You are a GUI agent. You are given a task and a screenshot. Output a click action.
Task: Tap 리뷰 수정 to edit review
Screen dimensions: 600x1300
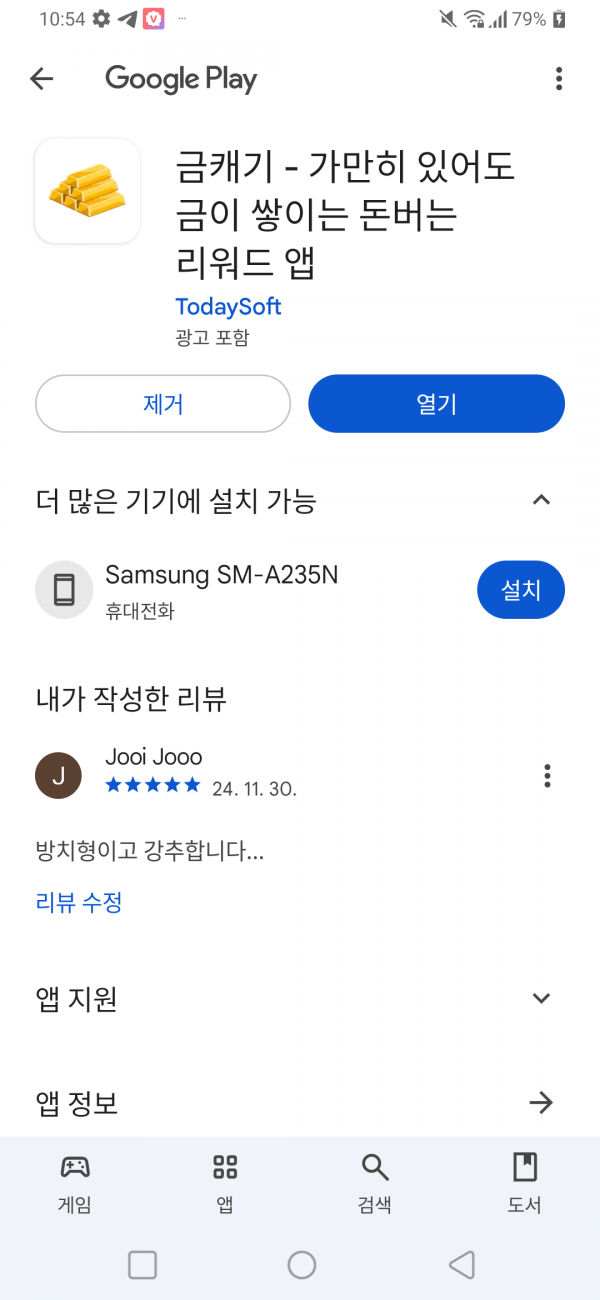(79, 903)
